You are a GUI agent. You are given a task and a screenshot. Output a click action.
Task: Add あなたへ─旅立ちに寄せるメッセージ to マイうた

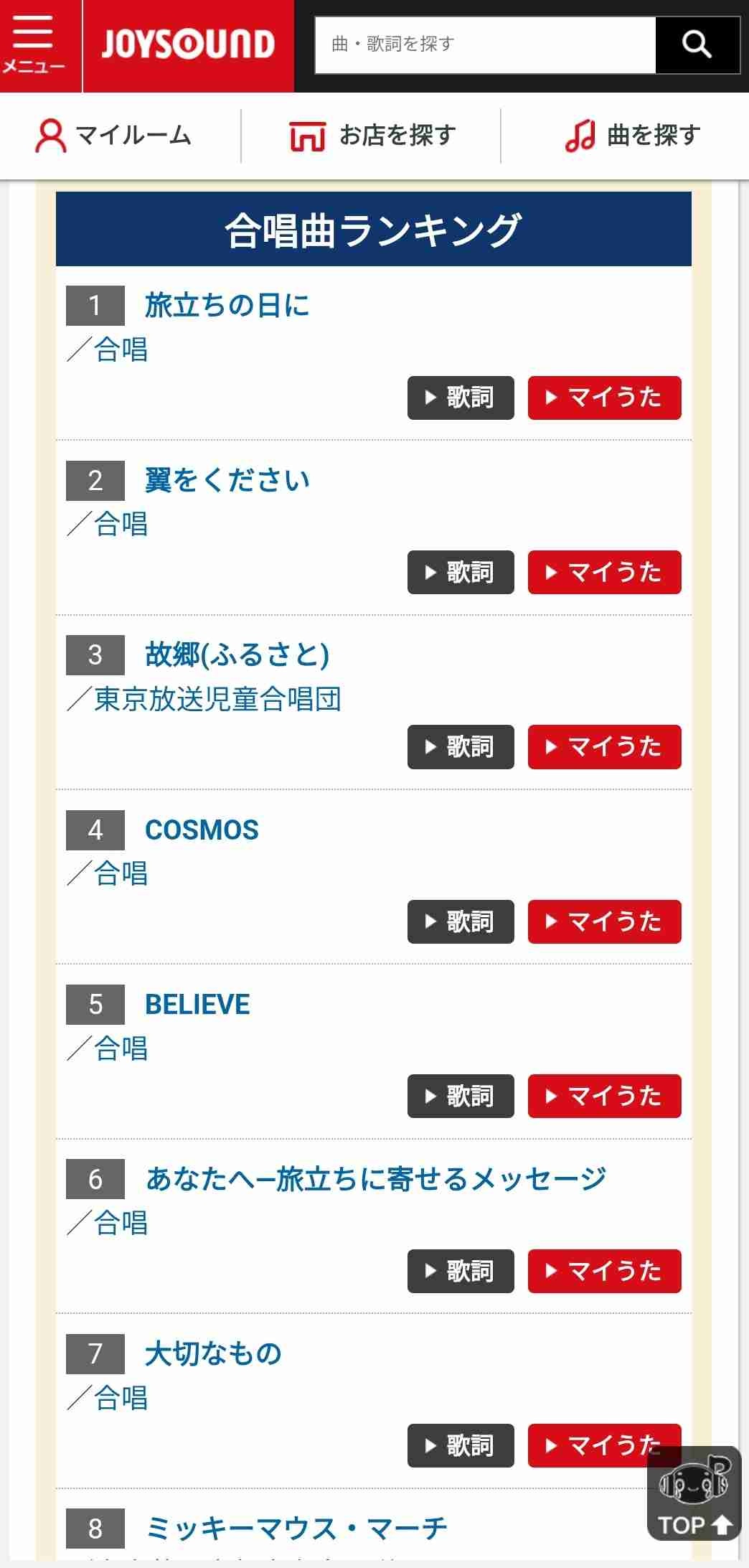(x=604, y=1271)
